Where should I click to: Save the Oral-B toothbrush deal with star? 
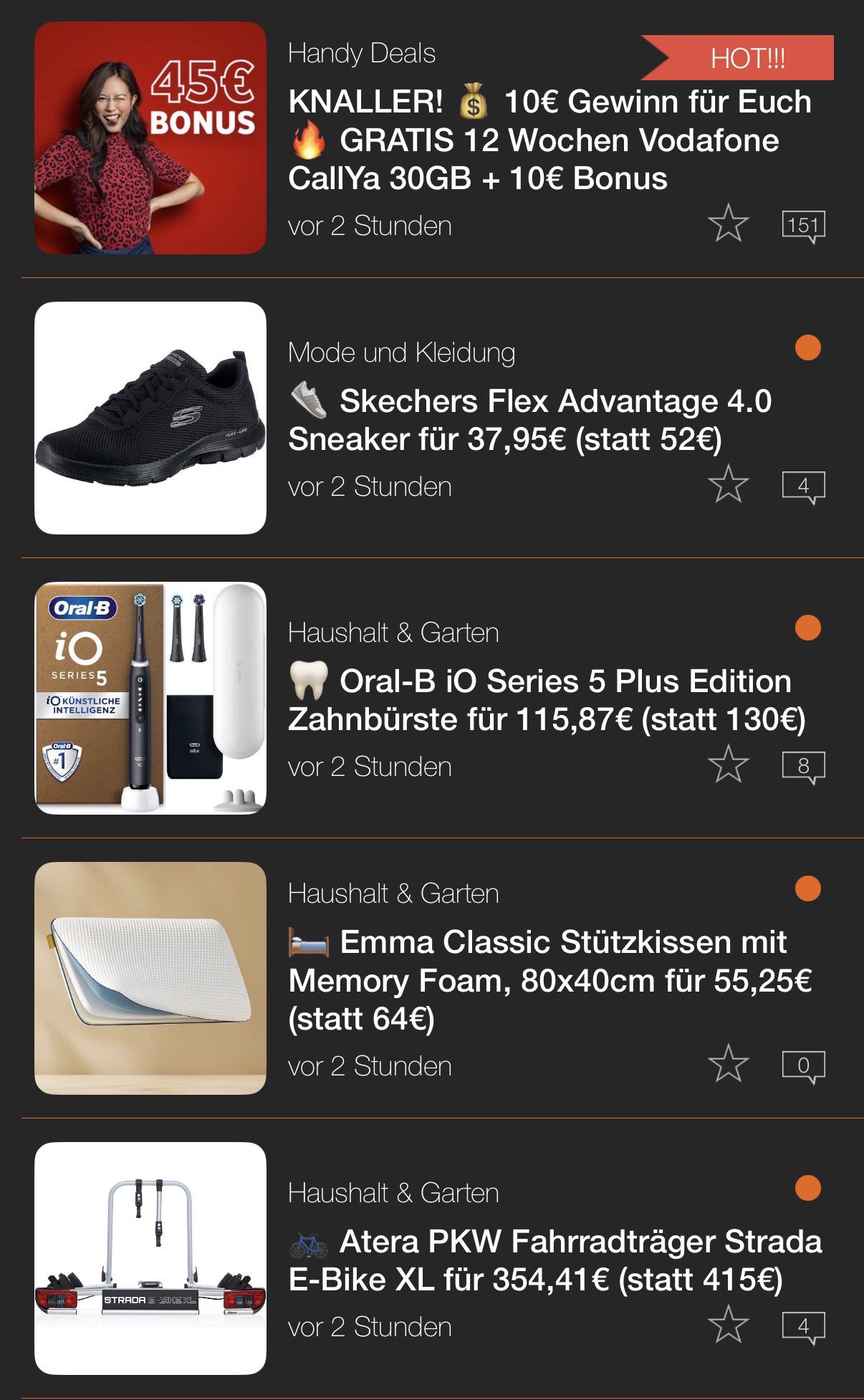728,765
